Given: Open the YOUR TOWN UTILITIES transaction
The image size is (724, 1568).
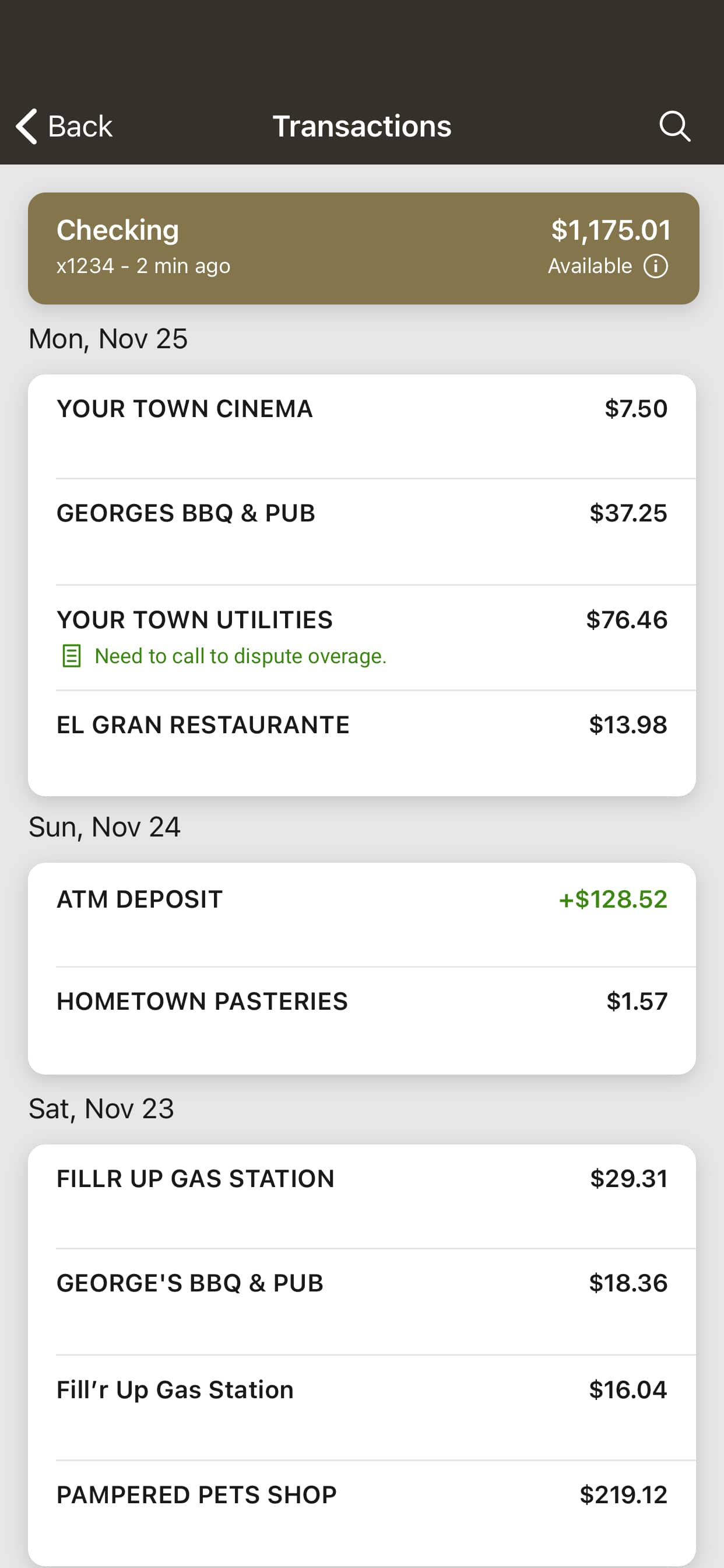Looking at the screenshot, I should [362, 638].
